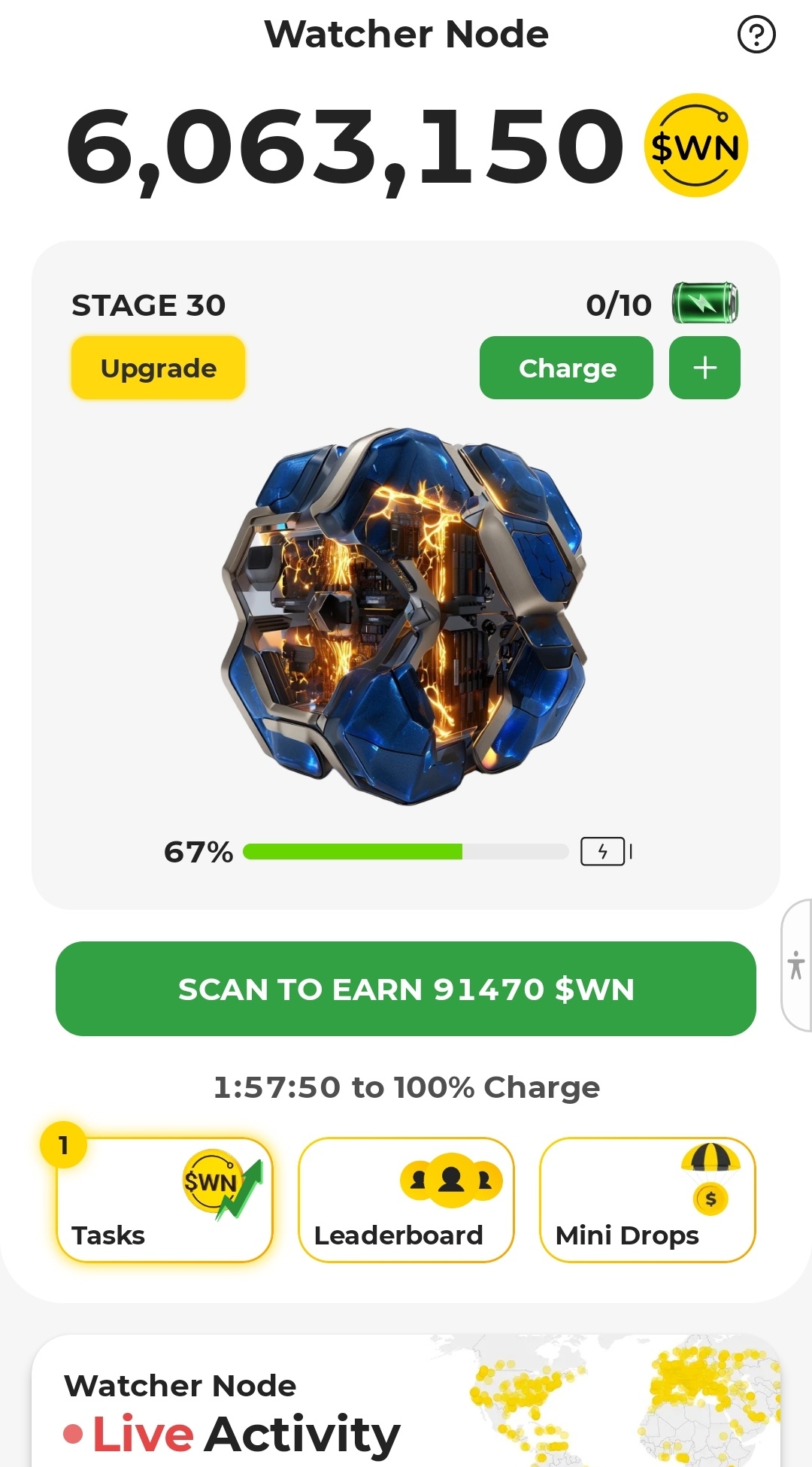The width and height of the screenshot is (812, 1467).
Task: Open the help question mark icon
Action: click(x=756, y=35)
